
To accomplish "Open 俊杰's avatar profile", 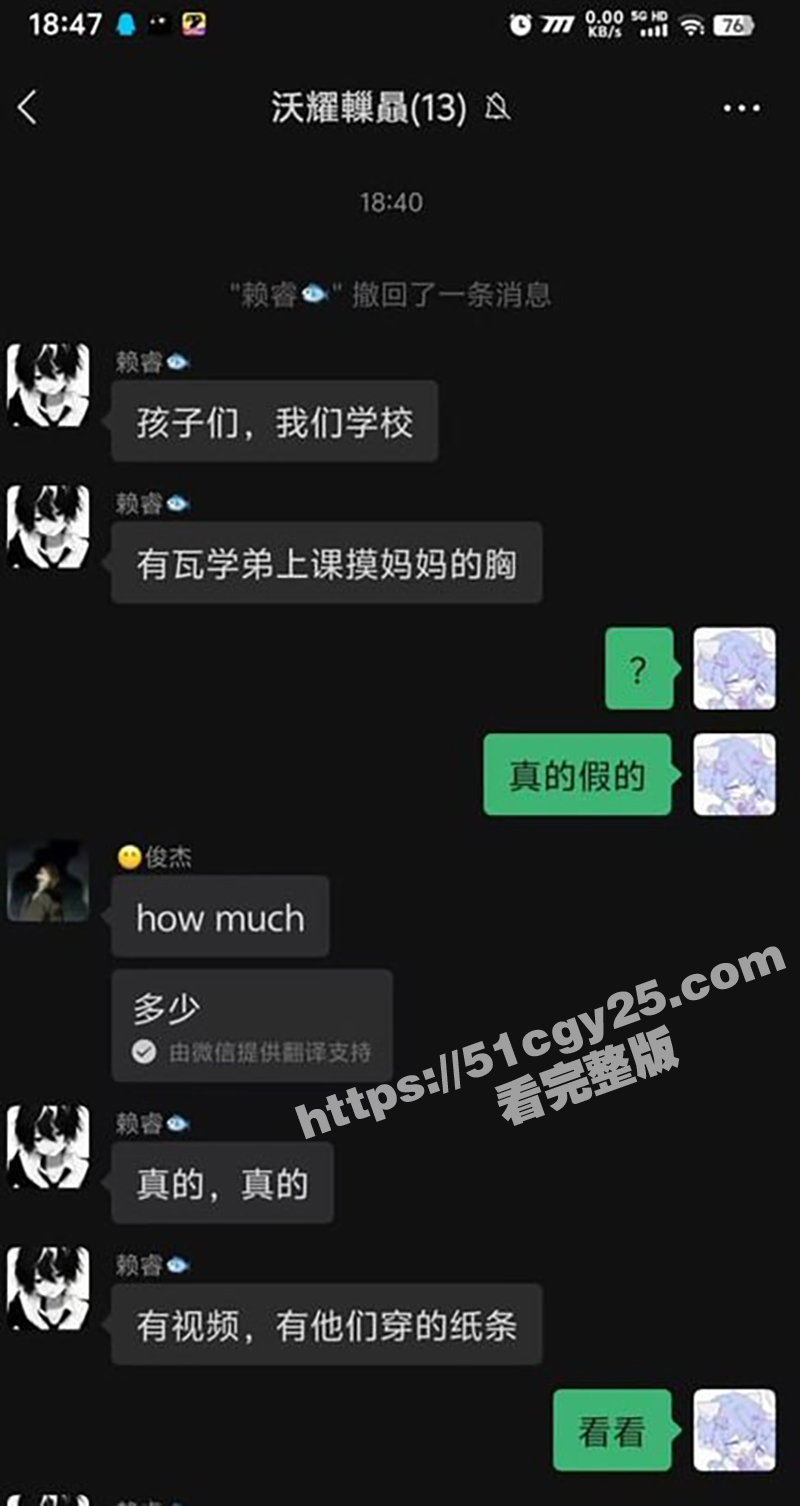I will pyautogui.click(x=48, y=881).
